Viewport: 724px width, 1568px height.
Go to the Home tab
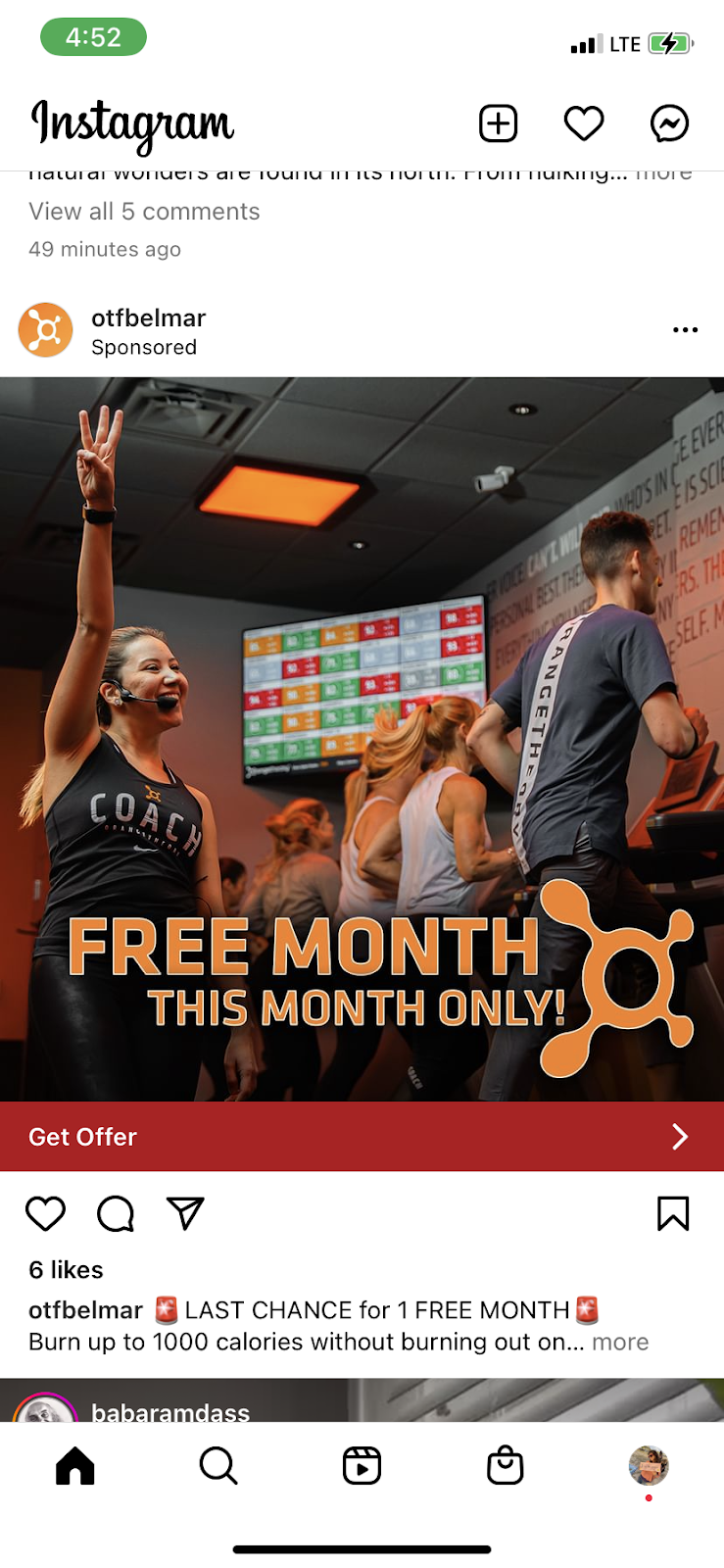click(x=75, y=1466)
